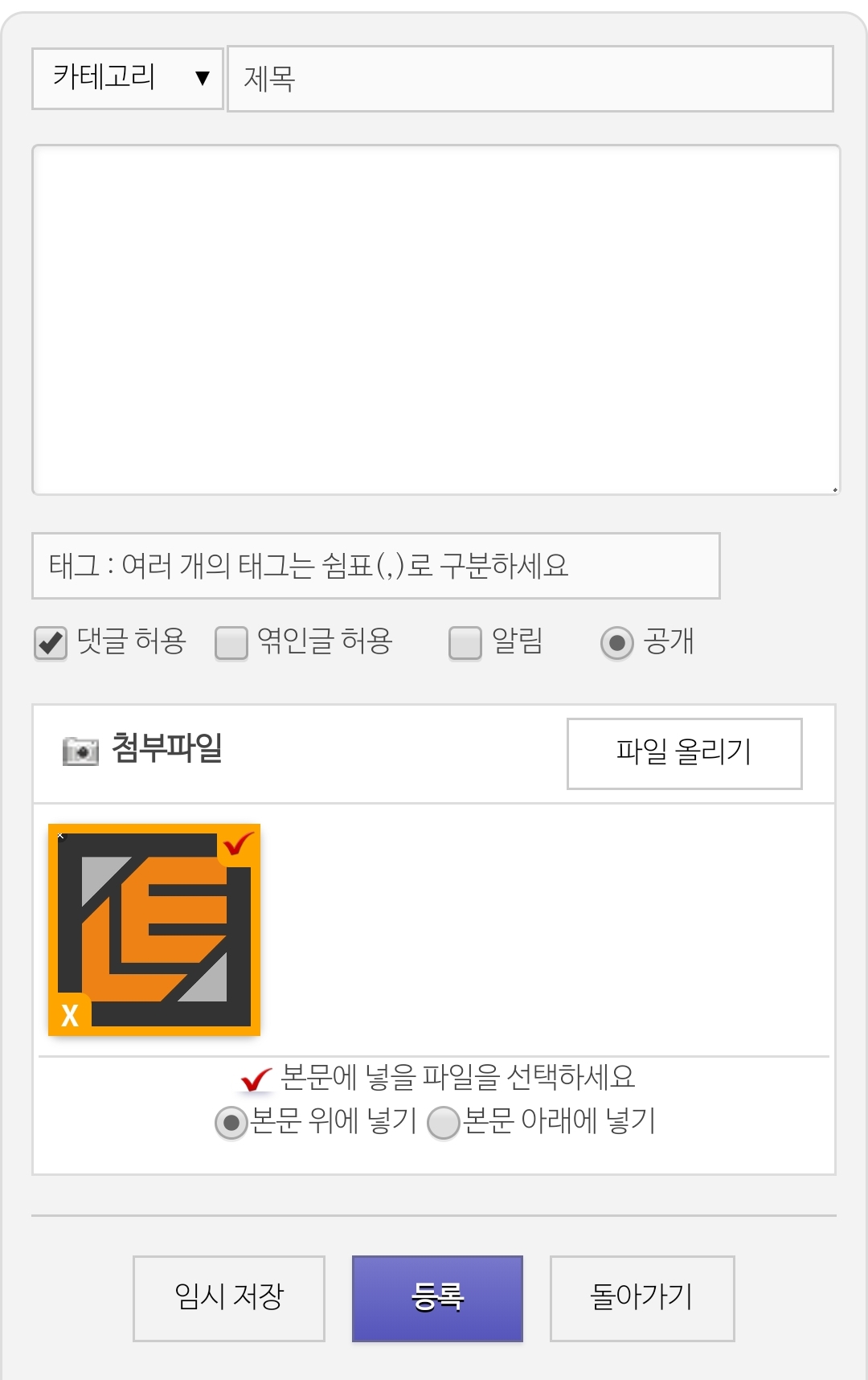Uncheck the 댓글 허용 checkbox
Viewport: 868px width, 1380px height.
(51, 643)
